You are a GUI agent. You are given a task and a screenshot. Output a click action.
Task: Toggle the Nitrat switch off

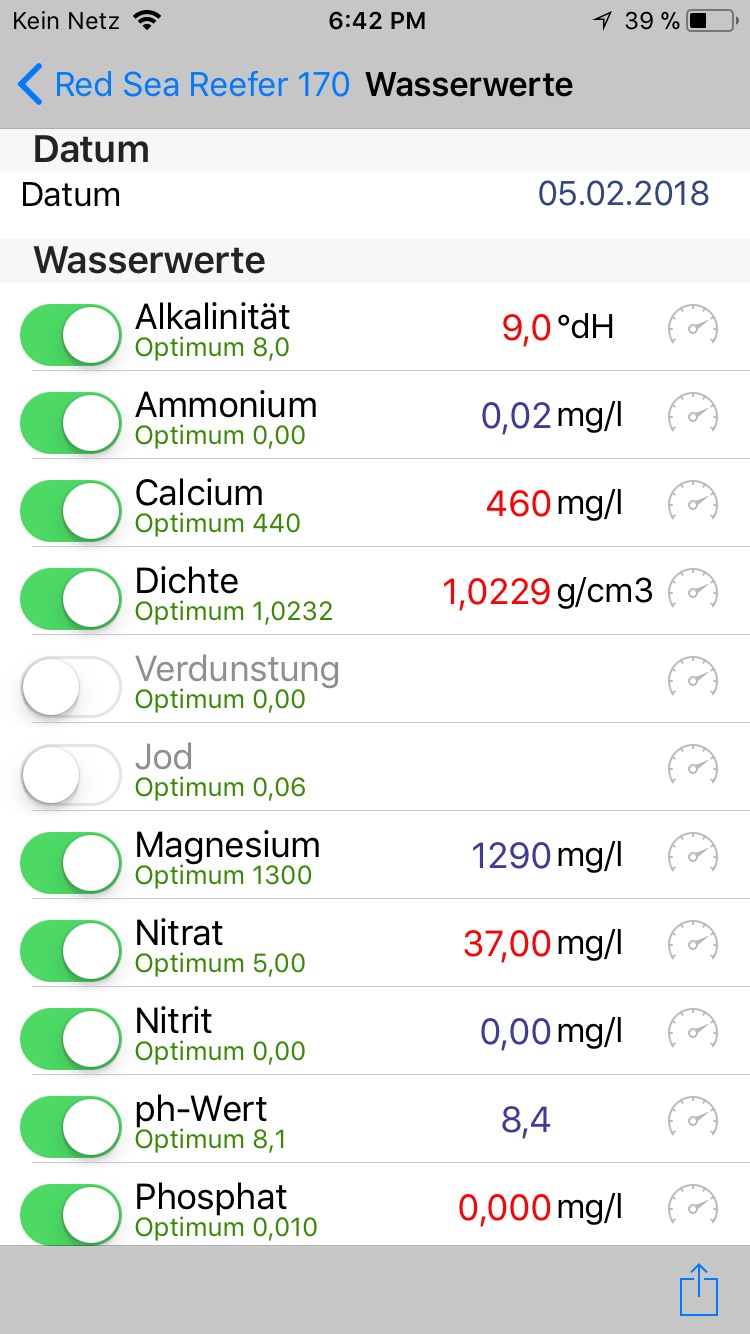pyautogui.click(x=71, y=951)
